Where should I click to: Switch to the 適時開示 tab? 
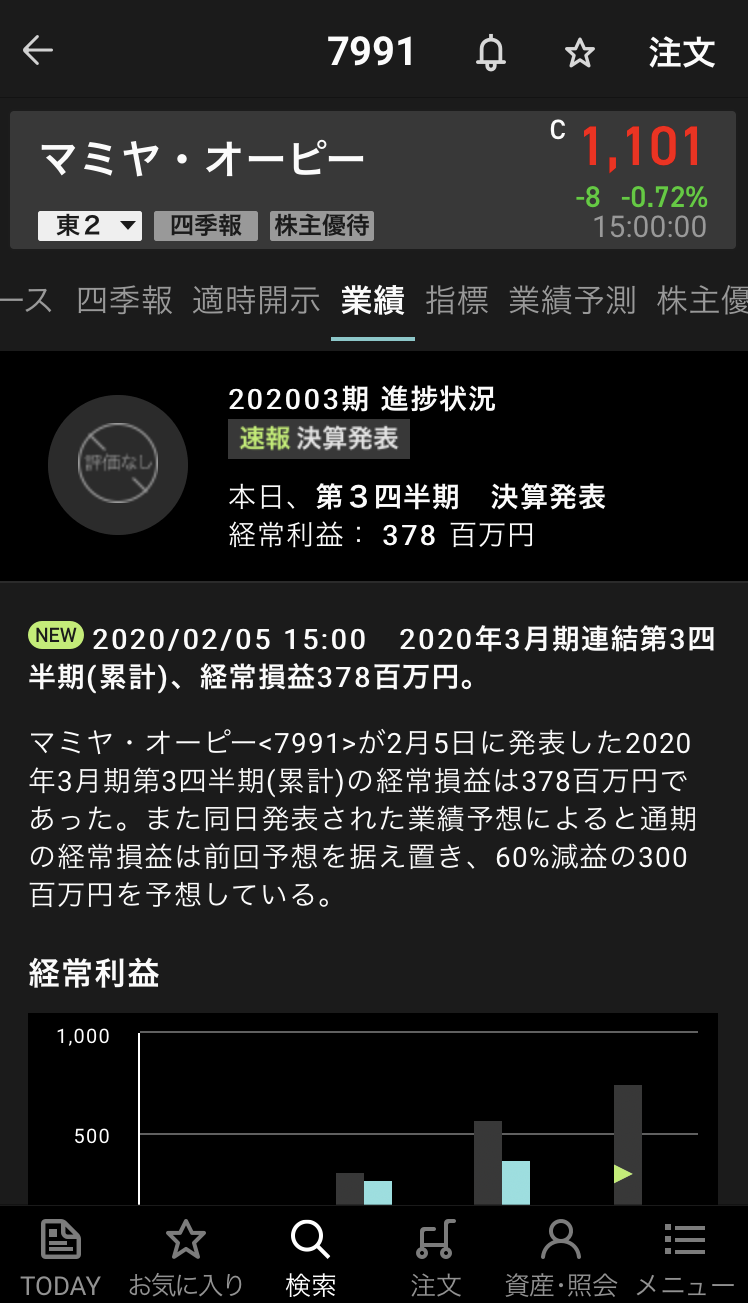pos(256,300)
